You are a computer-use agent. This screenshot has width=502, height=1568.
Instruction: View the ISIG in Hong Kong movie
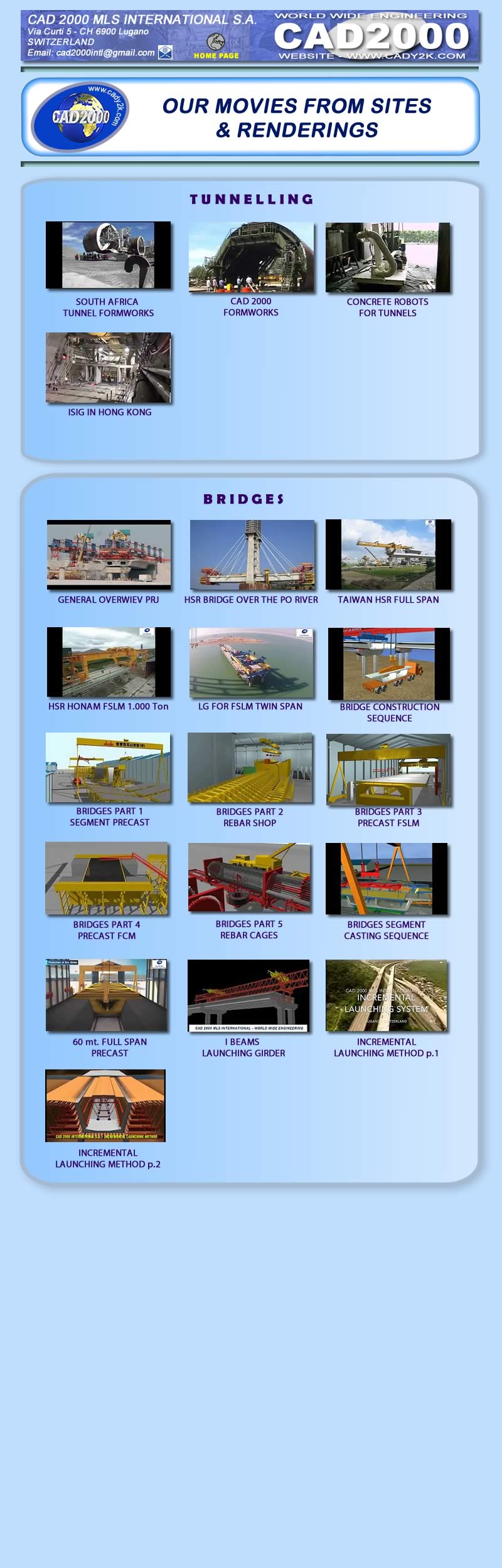(108, 368)
